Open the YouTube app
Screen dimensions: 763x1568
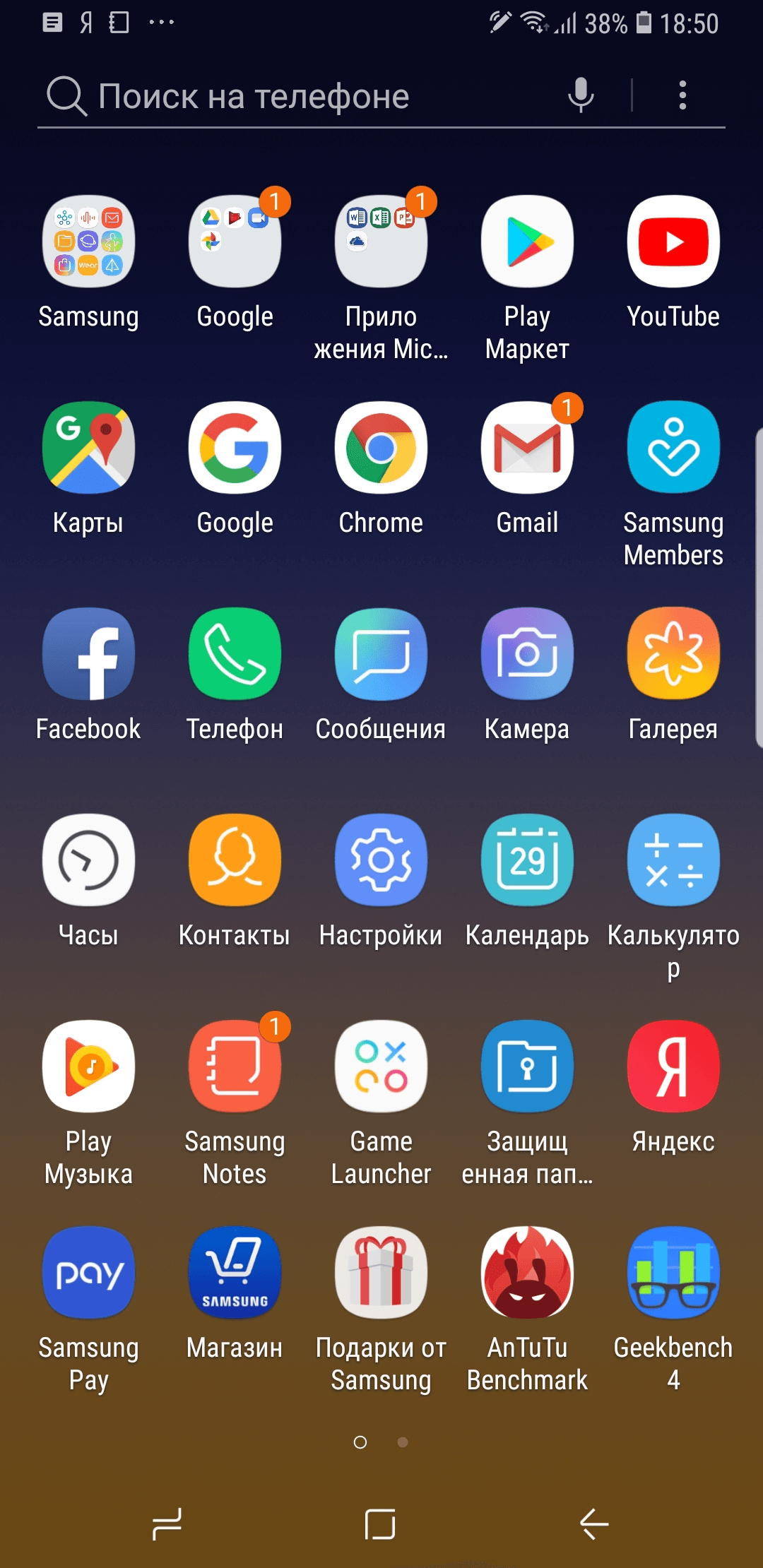point(673,242)
